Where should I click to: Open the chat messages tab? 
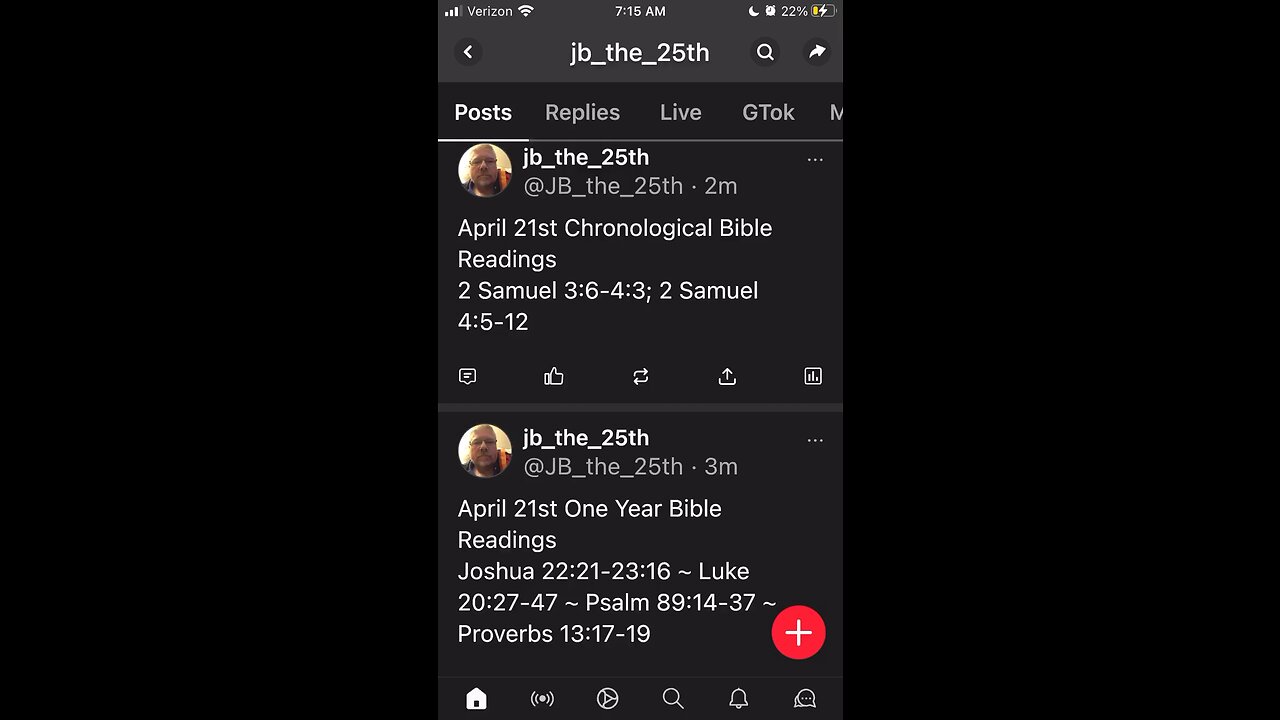pos(804,699)
